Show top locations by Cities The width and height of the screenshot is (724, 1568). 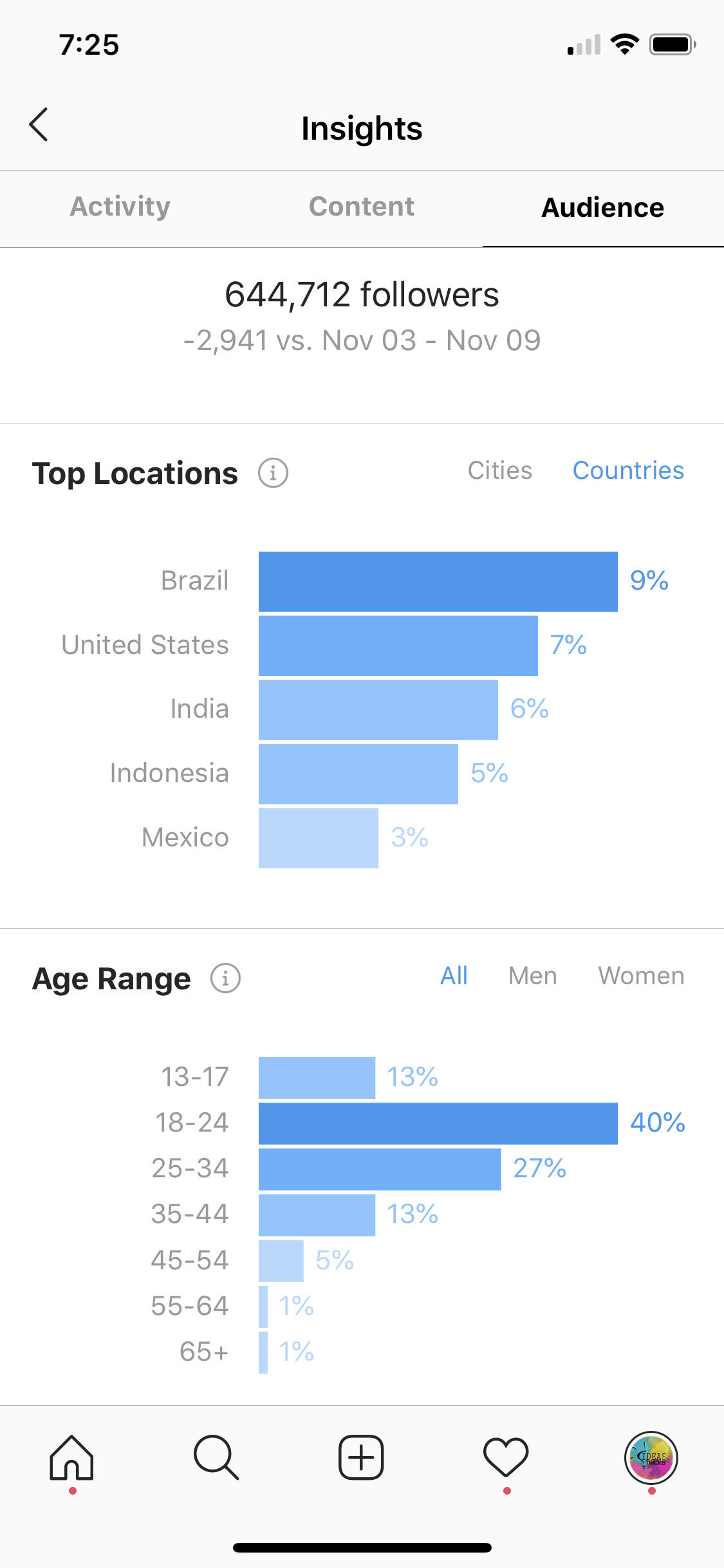coord(500,471)
